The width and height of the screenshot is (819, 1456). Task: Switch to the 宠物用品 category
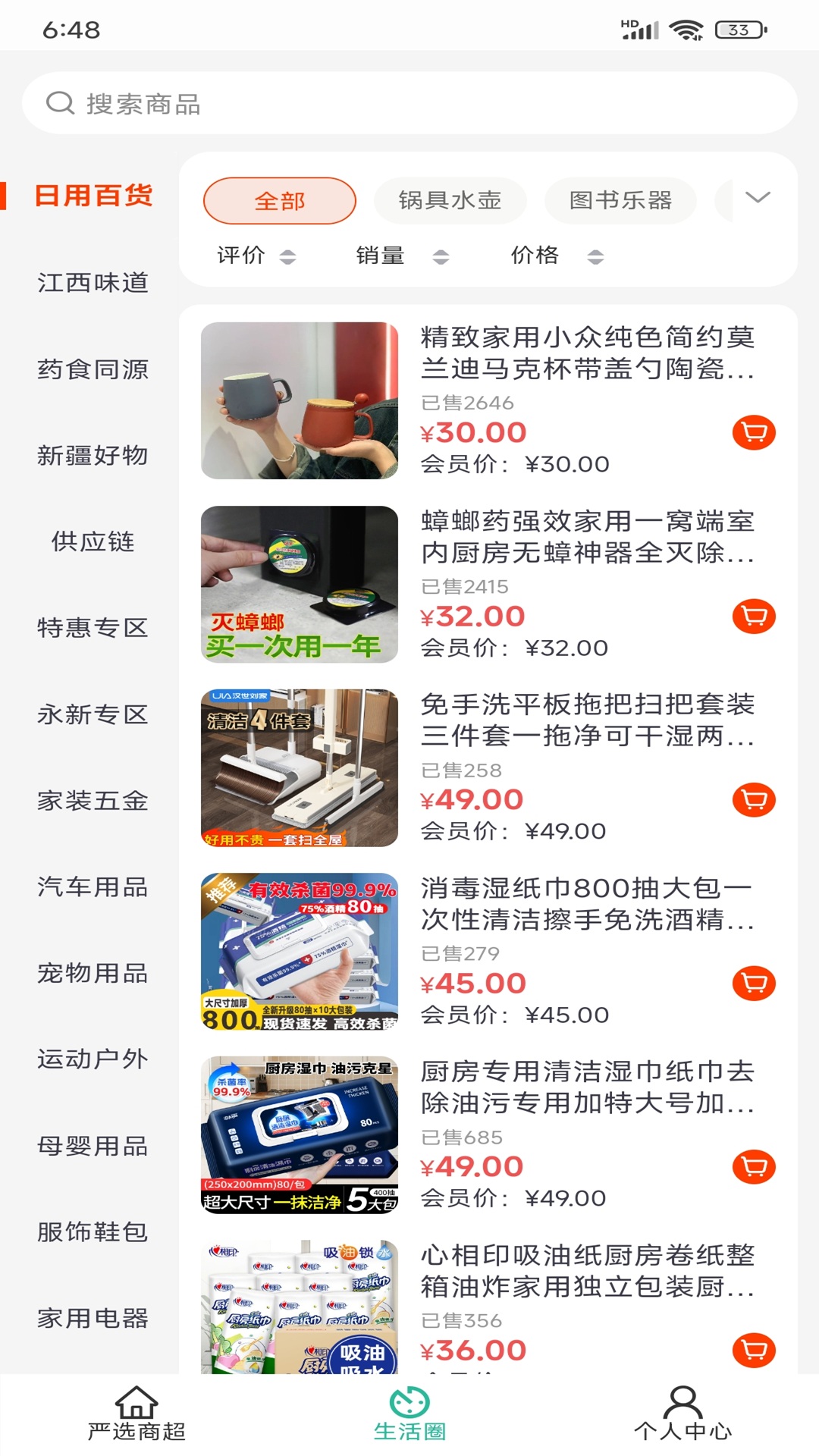(x=93, y=973)
